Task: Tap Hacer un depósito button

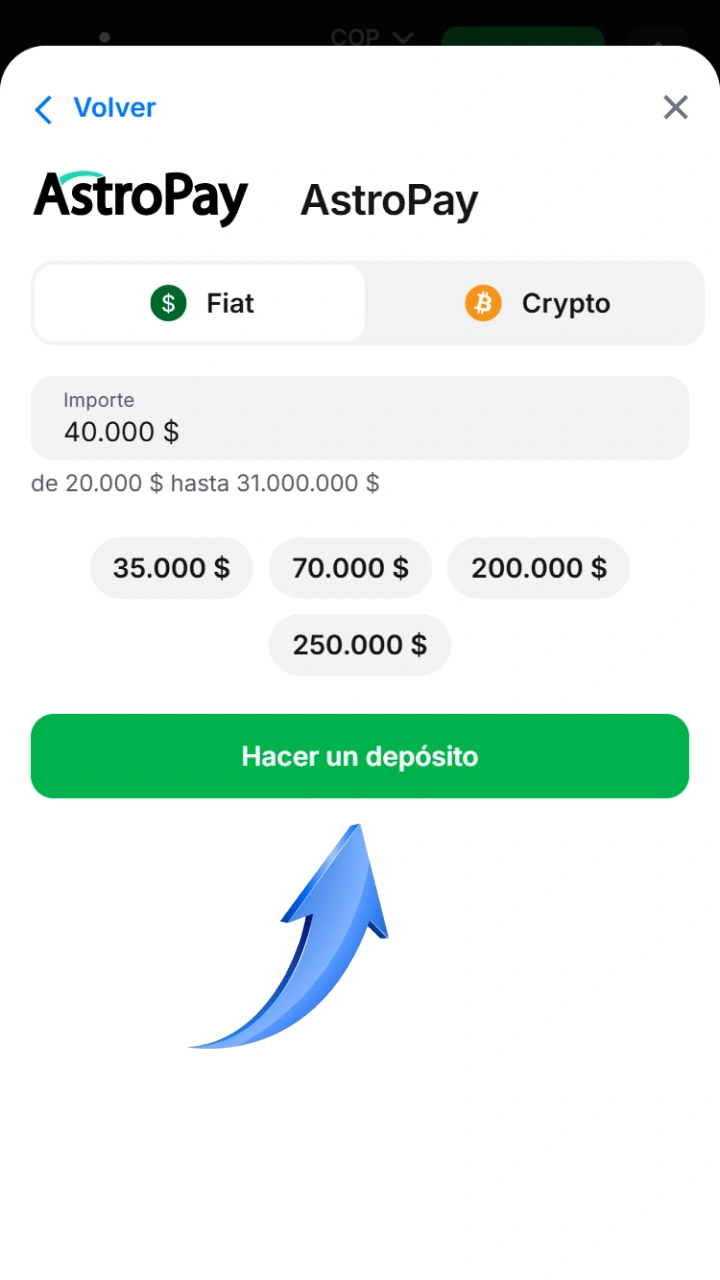Action: click(360, 756)
